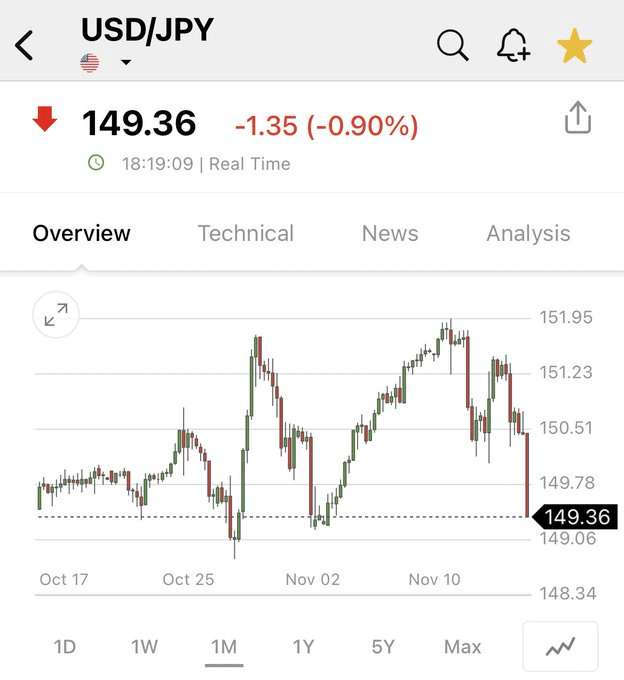Image resolution: width=624 pixels, height=680 pixels.
Task: Open the USD/JPY dropdown arrow
Action: pos(126,63)
